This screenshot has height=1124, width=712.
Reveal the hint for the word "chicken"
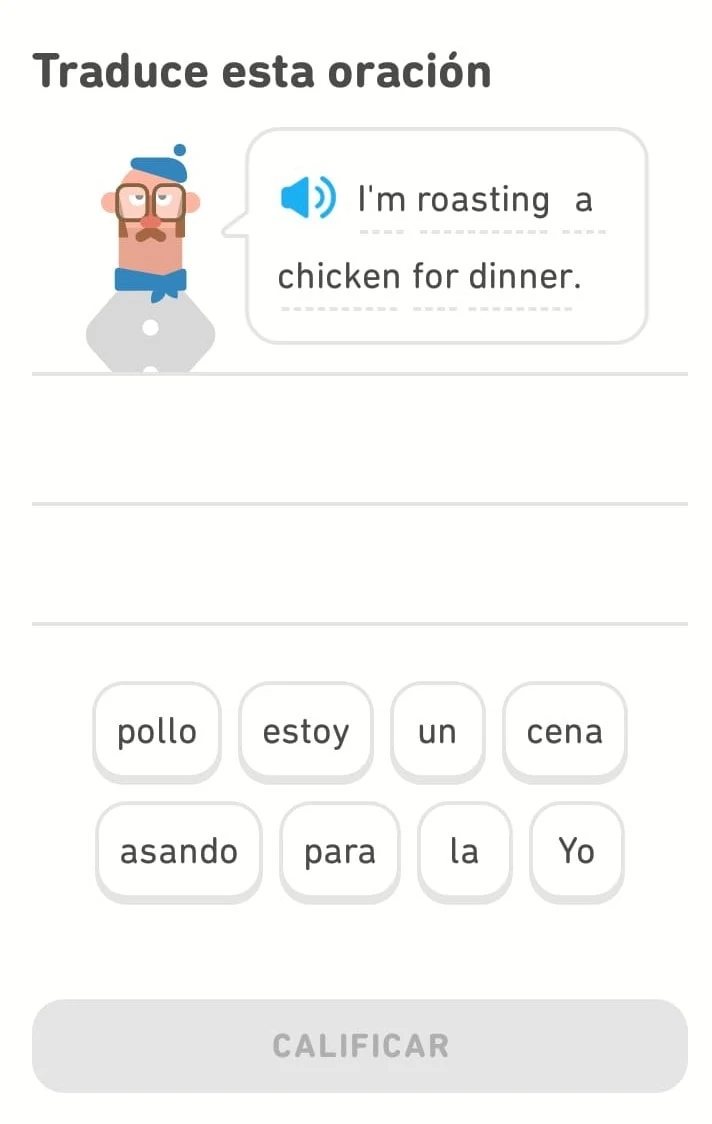coord(339,277)
